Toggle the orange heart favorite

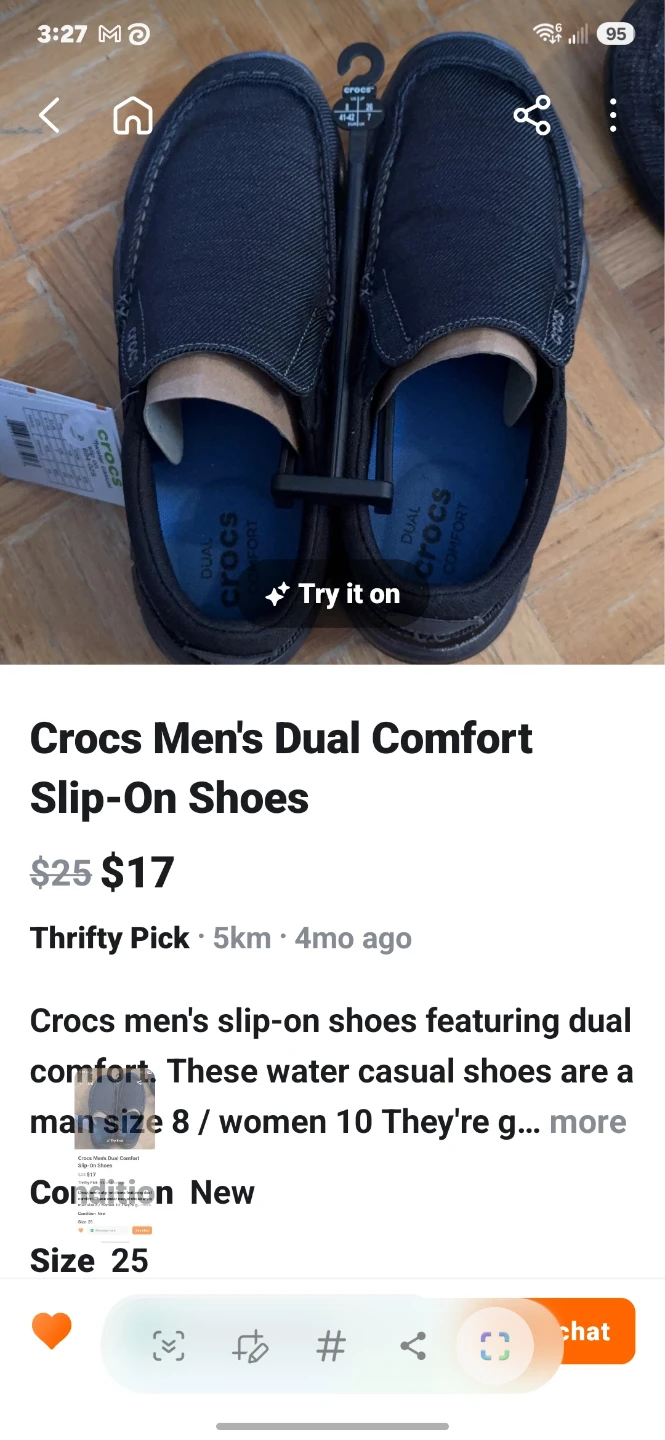pyautogui.click(x=52, y=1331)
